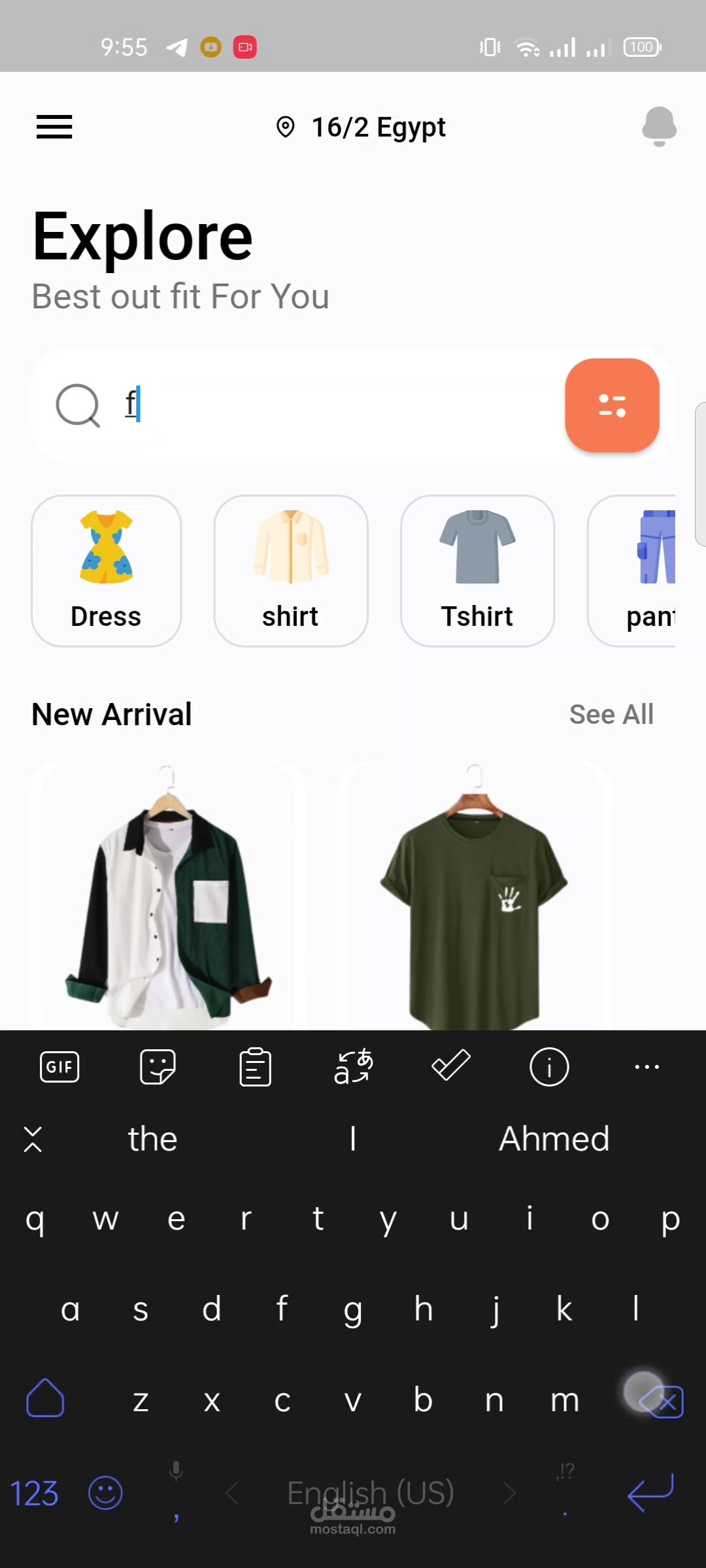Open the keyboard GIF panel

(x=59, y=1067)
